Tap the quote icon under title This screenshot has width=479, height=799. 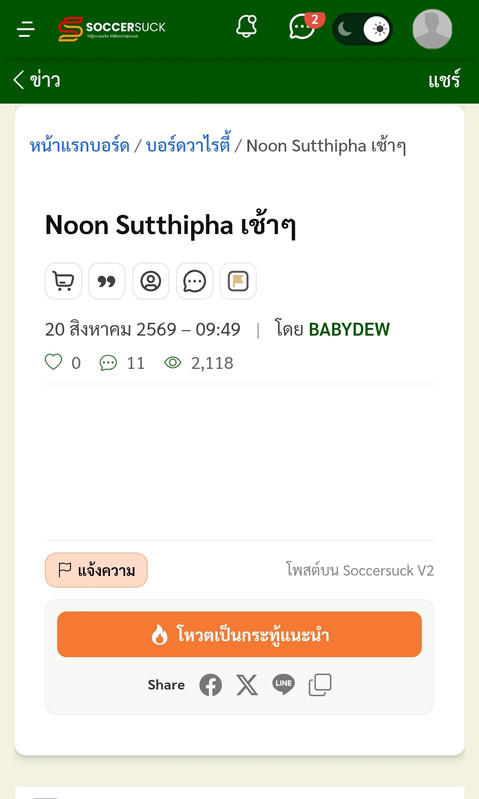click(107, 281)
